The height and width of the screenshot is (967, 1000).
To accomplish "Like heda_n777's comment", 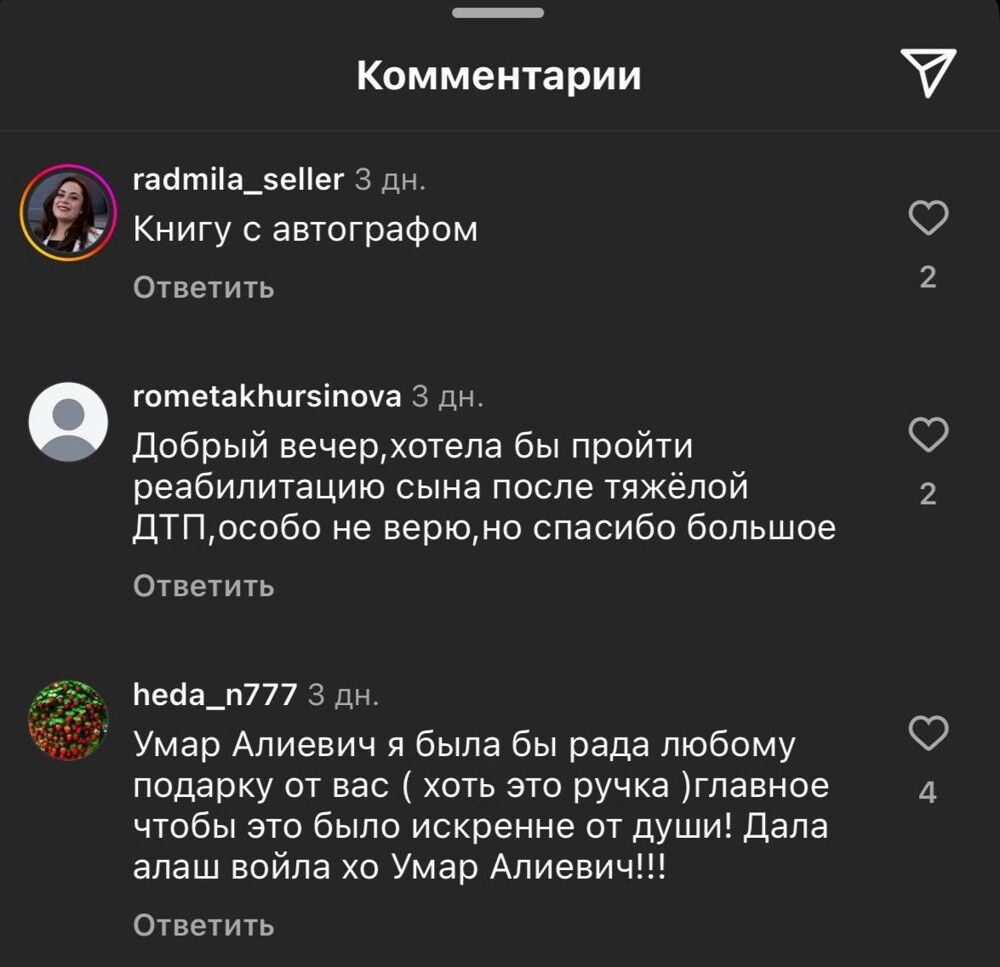I will (927, 733).
